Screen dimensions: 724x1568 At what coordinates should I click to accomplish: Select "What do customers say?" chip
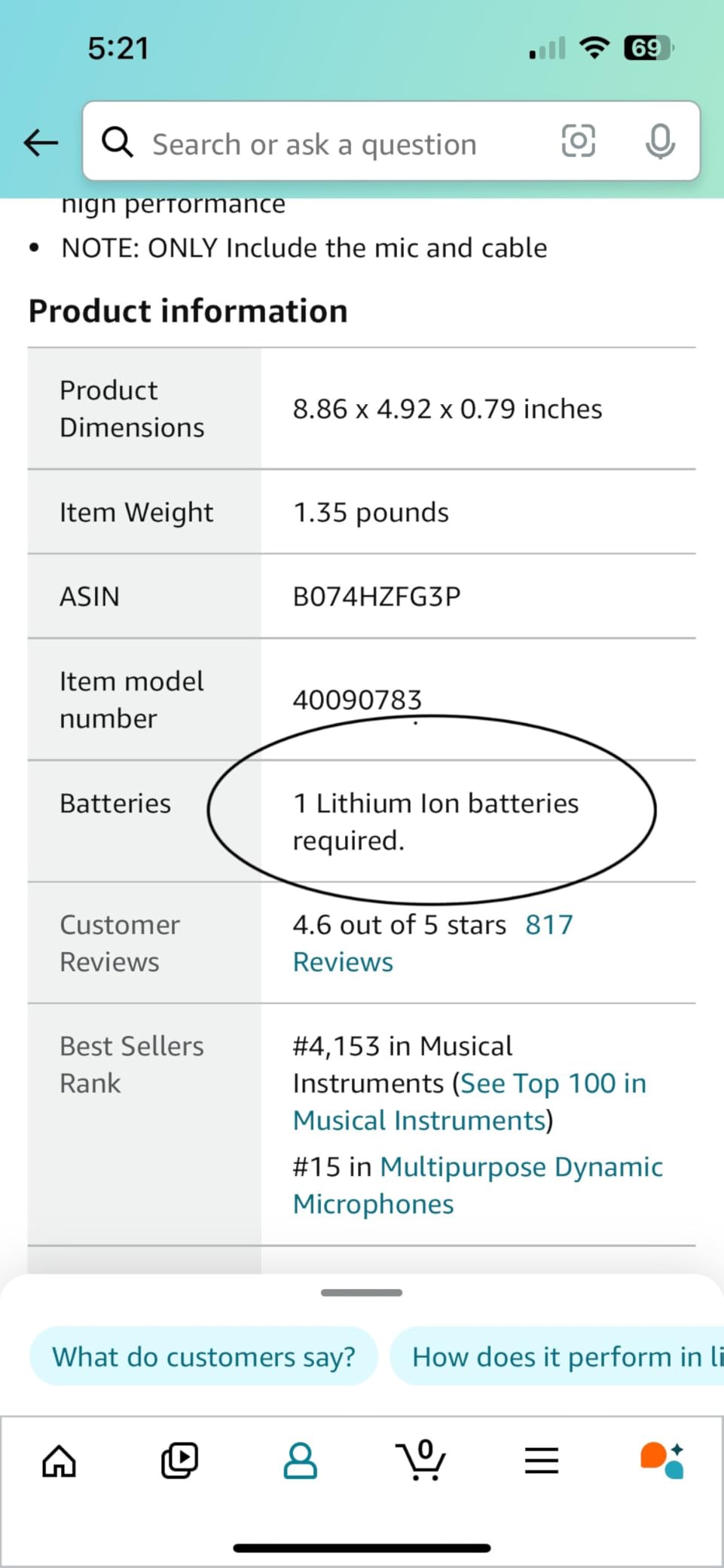(203, 1357)
